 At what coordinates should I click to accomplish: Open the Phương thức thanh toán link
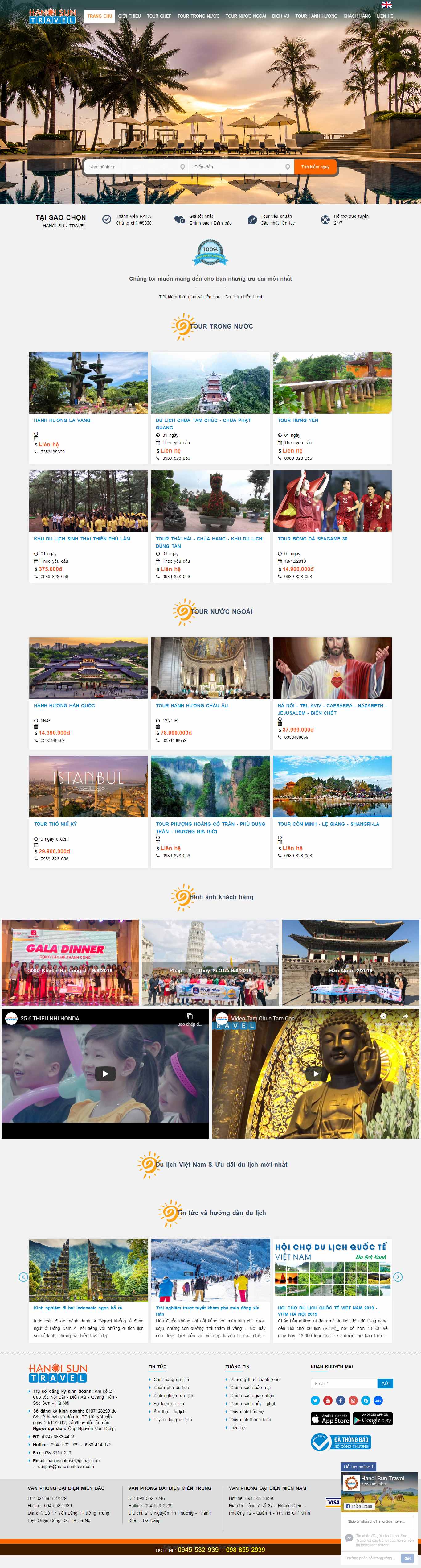[254, 1379]
